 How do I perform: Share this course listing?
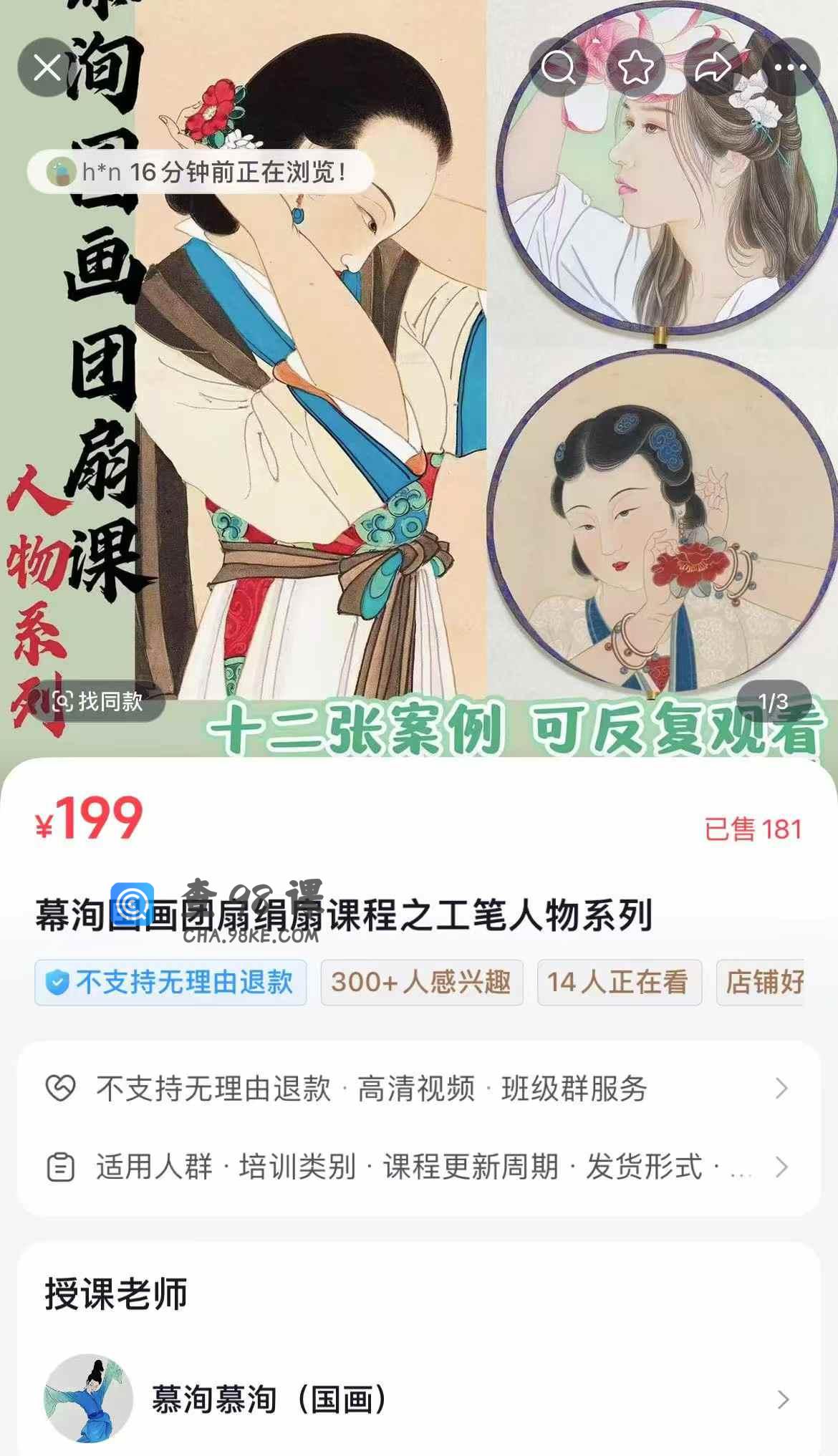(x=713, y=68)
